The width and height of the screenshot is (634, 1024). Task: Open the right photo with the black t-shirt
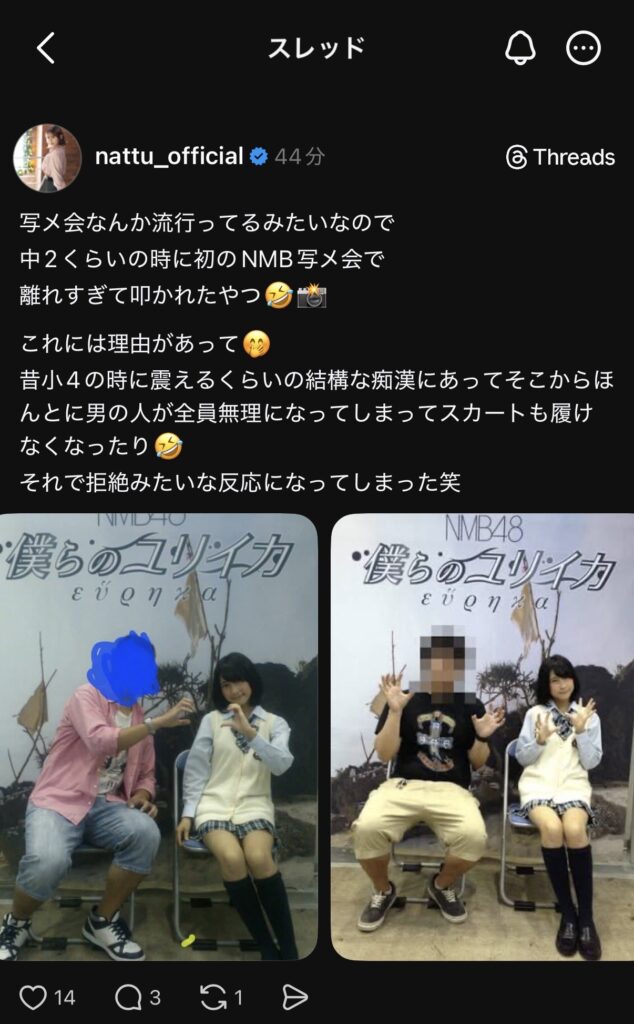tap(483, 736)
